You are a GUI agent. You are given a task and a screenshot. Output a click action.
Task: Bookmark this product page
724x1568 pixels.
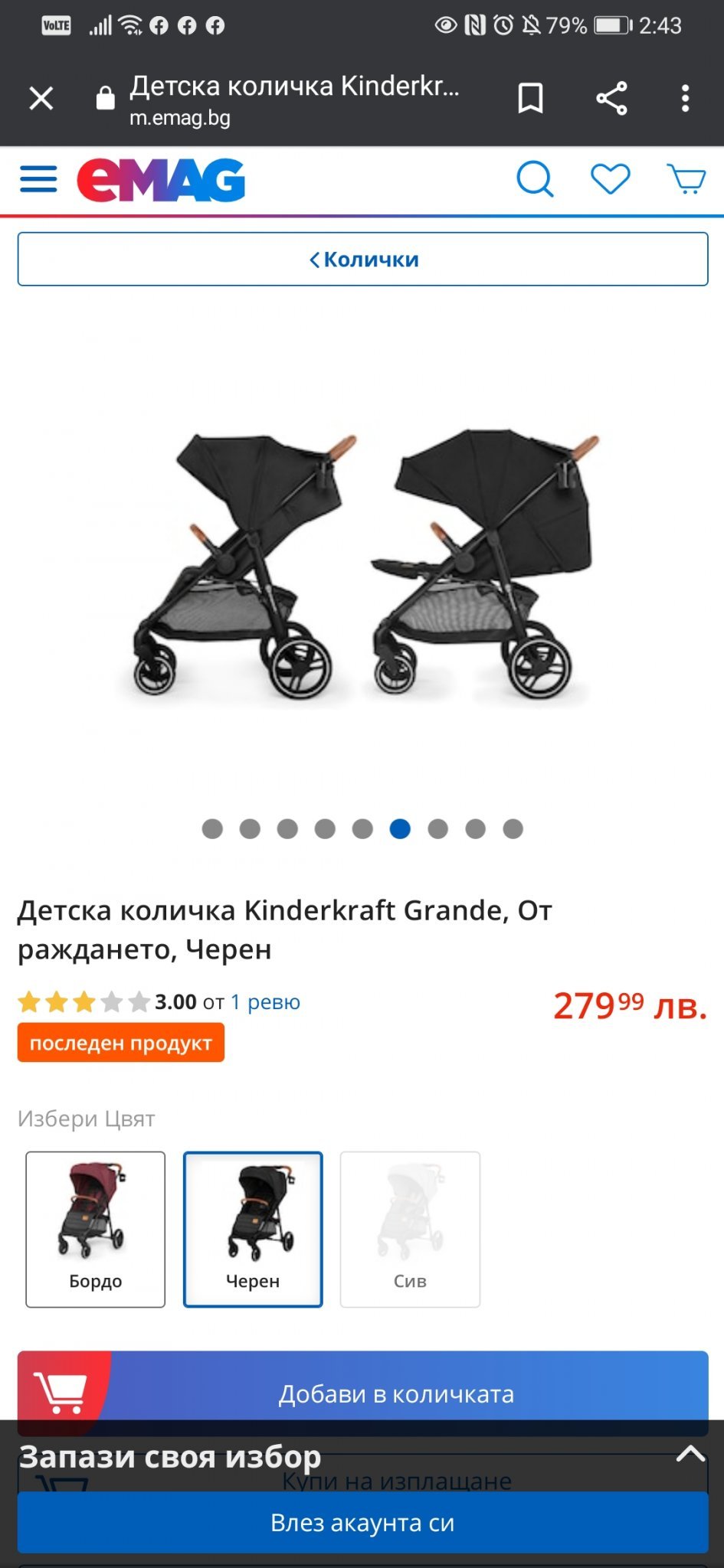[530, 98]
